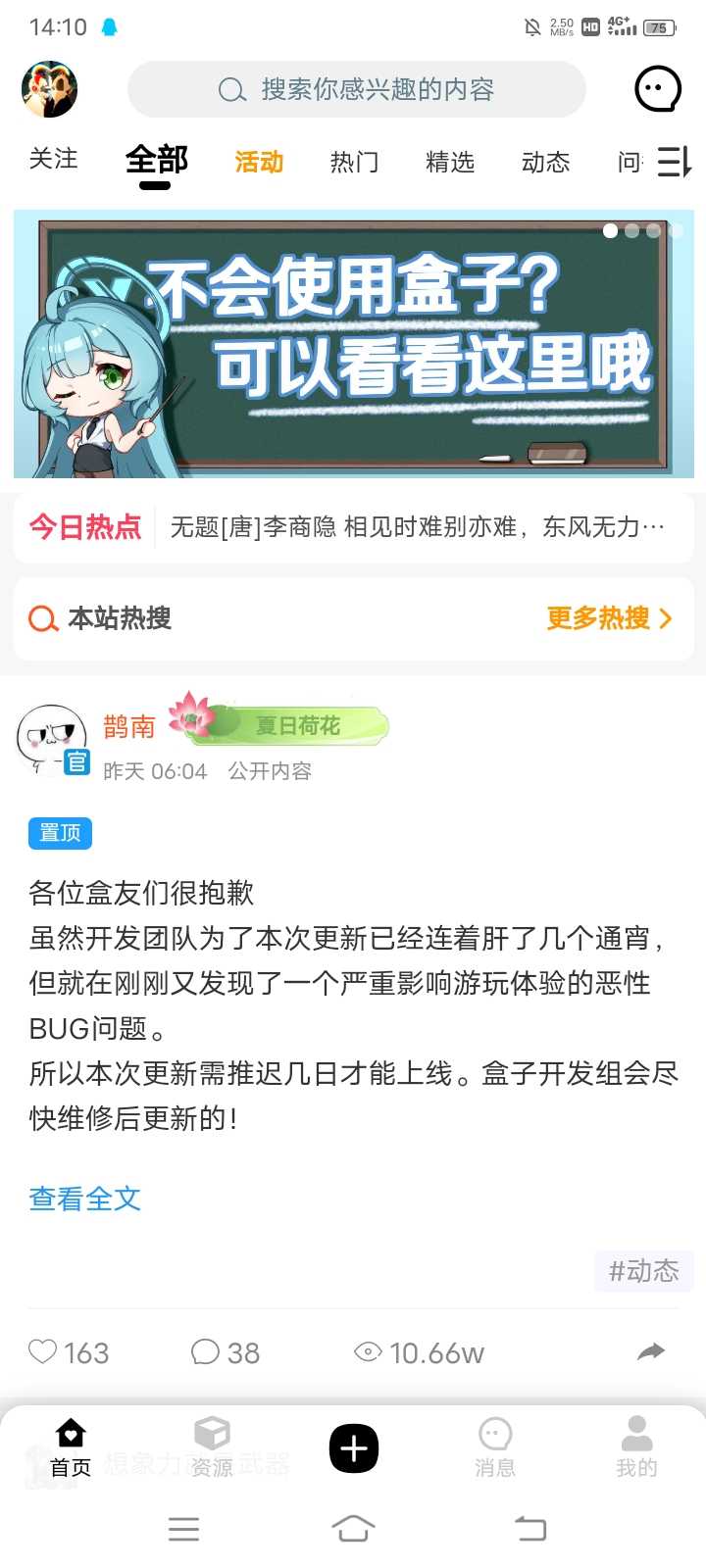Open the 今日热点 headline row
Screen dimensions: 706x1568
tap(353, 528)
